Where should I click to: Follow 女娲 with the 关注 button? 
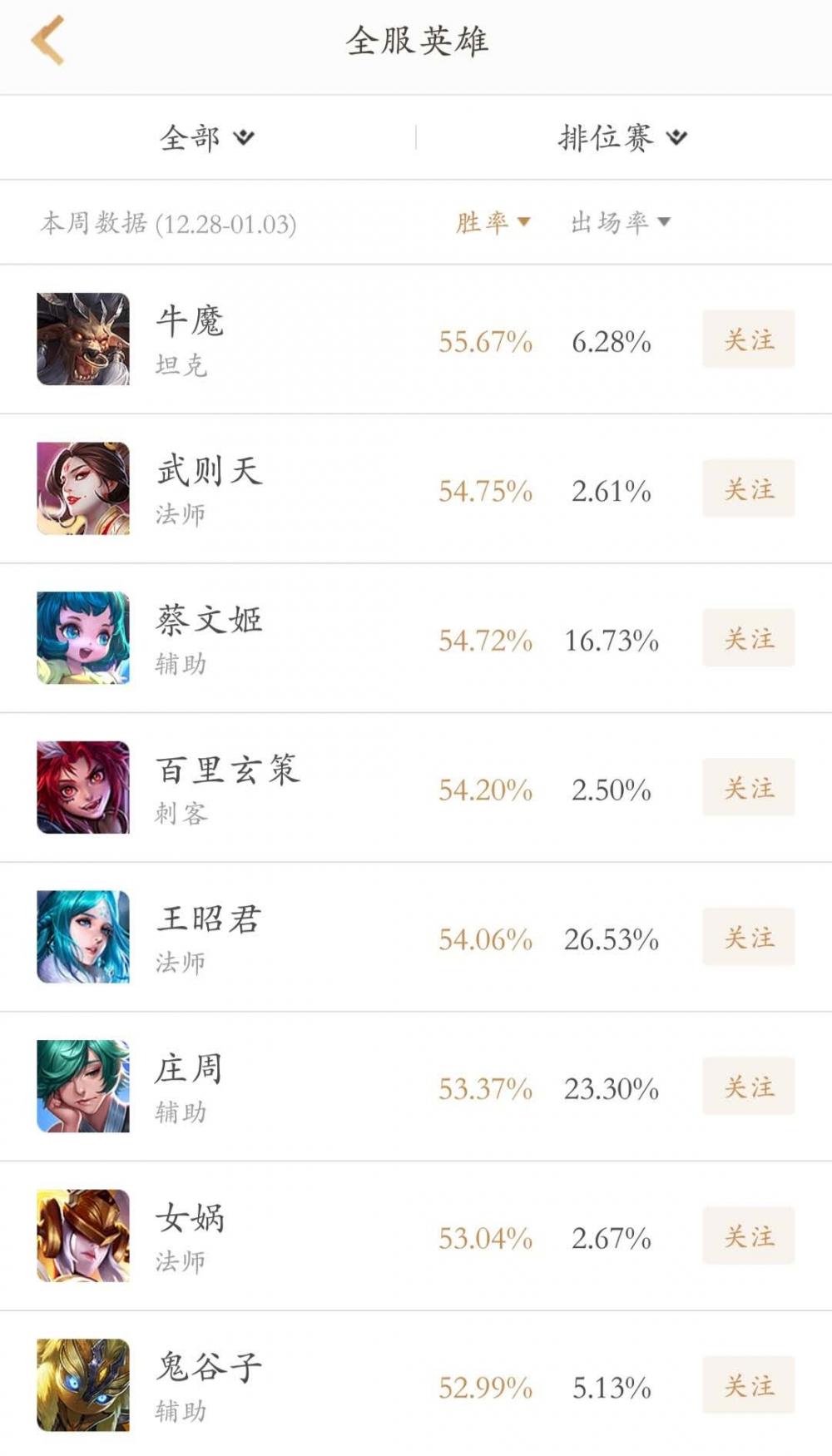(x=748, y=1236)
